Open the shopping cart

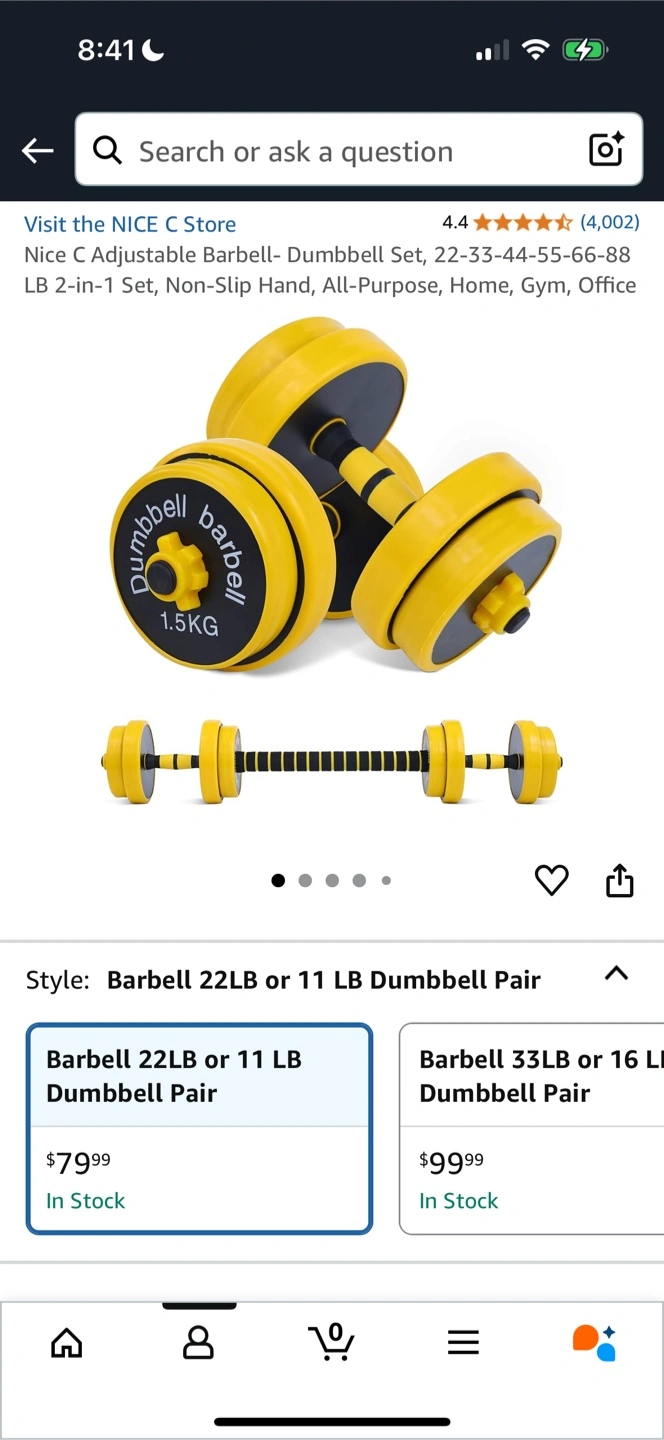coord(331,1341)
